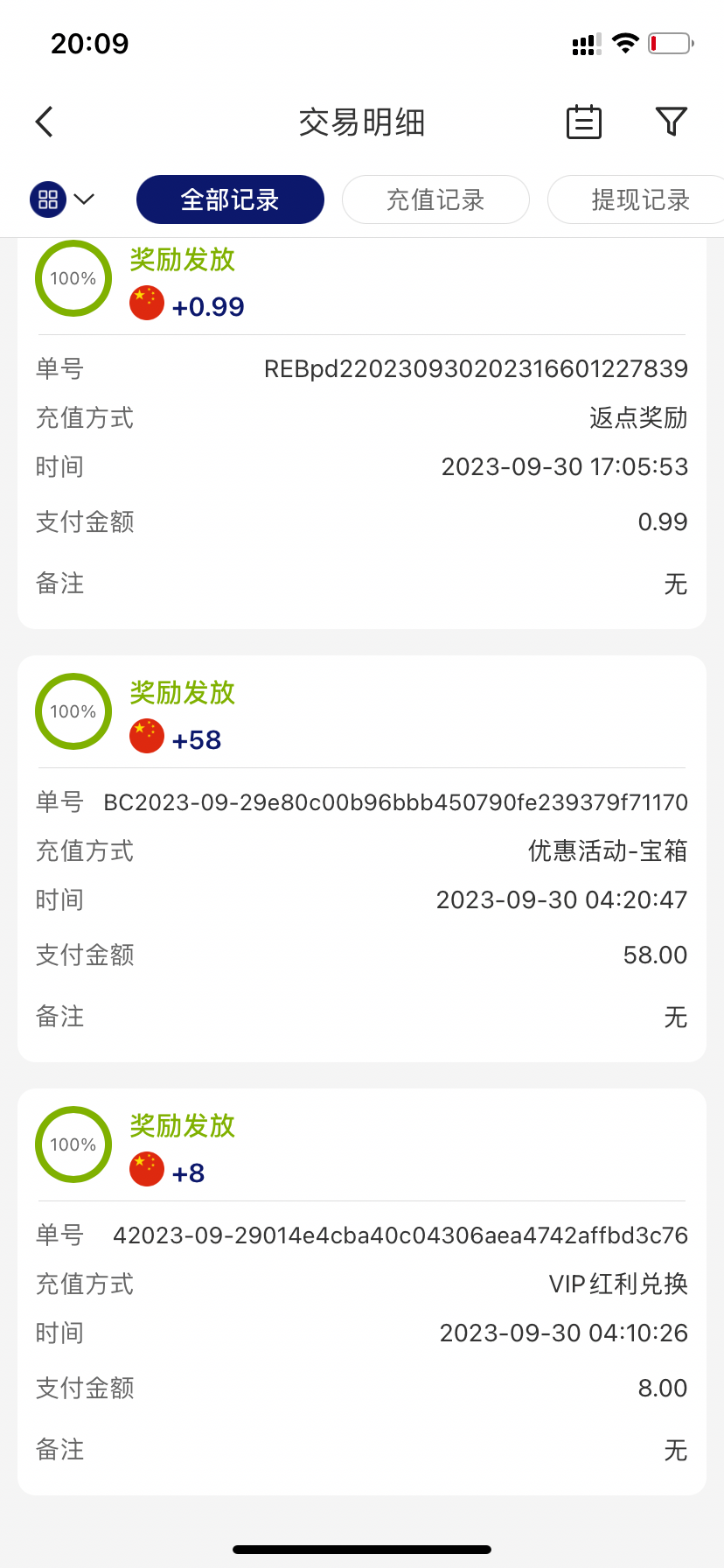Go back from the 交易明细 page
The height and width of the screenshot is (1568, 724).
coord(45,122)
